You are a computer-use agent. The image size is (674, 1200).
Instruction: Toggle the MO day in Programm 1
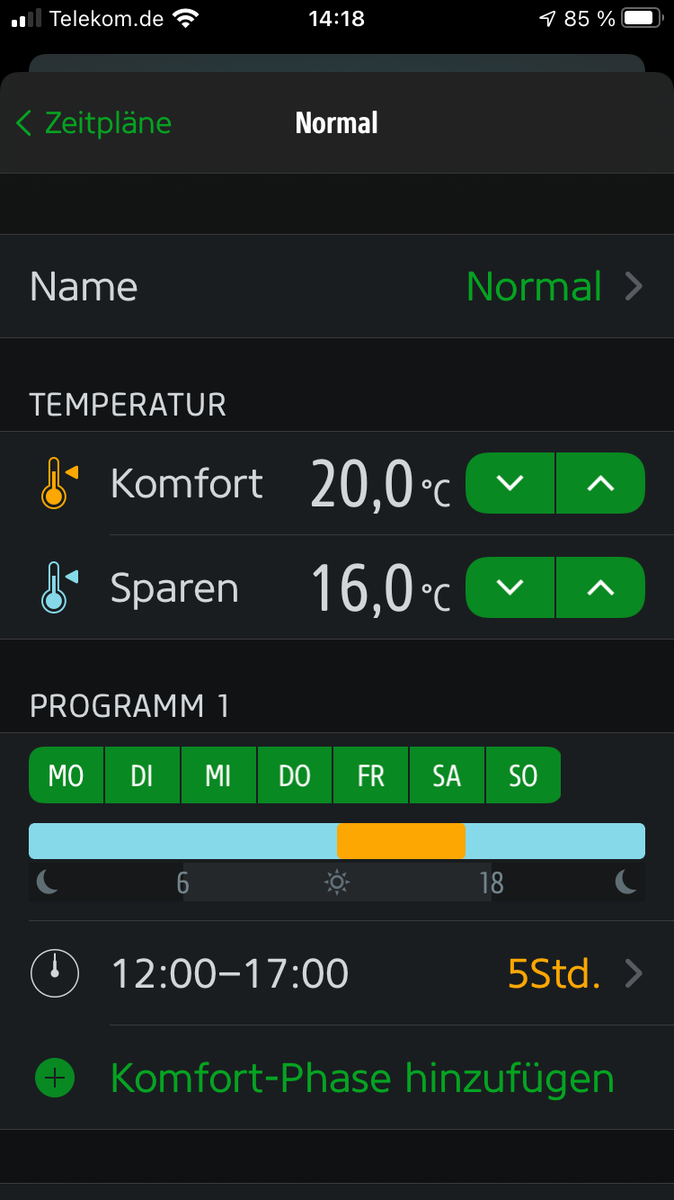[66, 776]
